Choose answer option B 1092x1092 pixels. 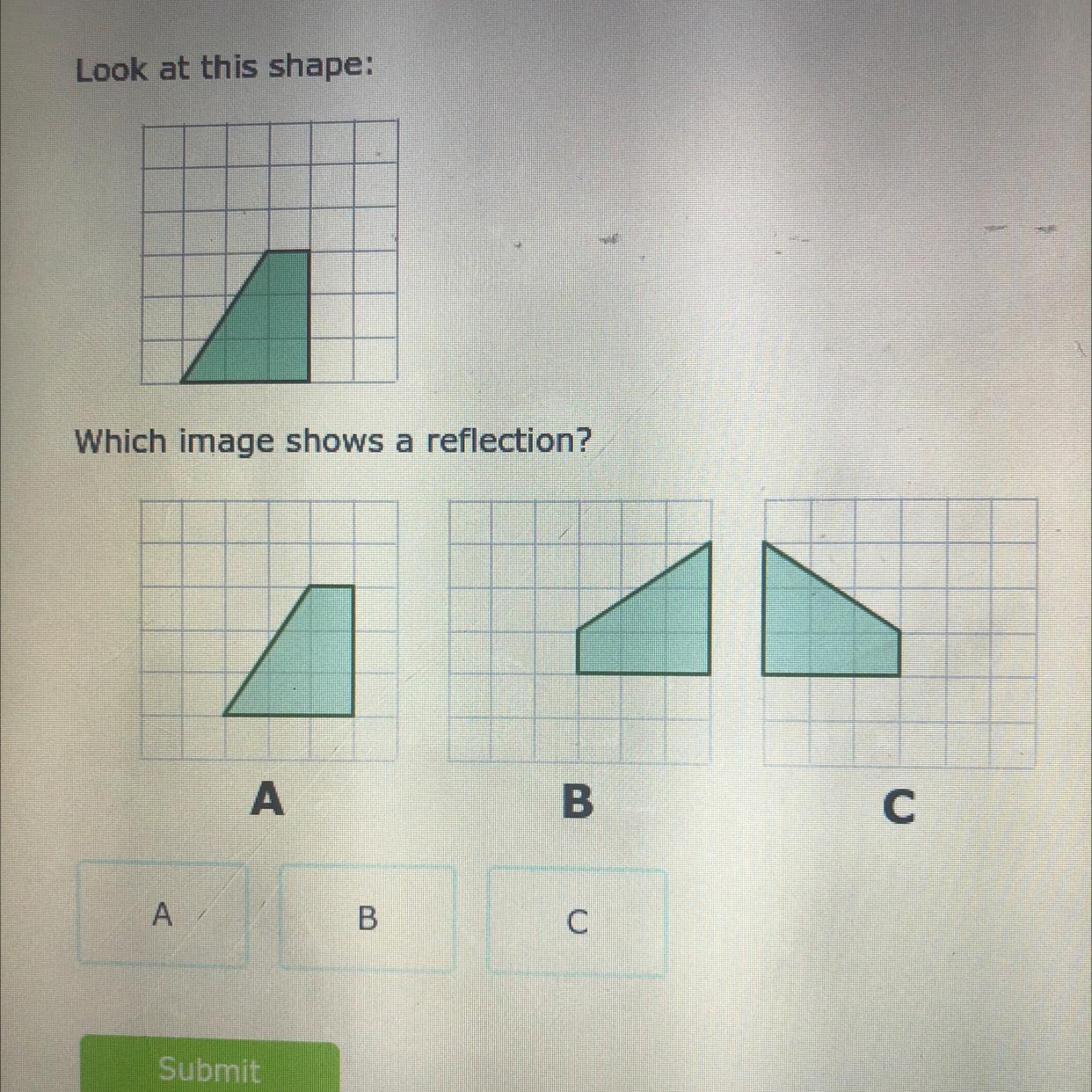point(368,919)
